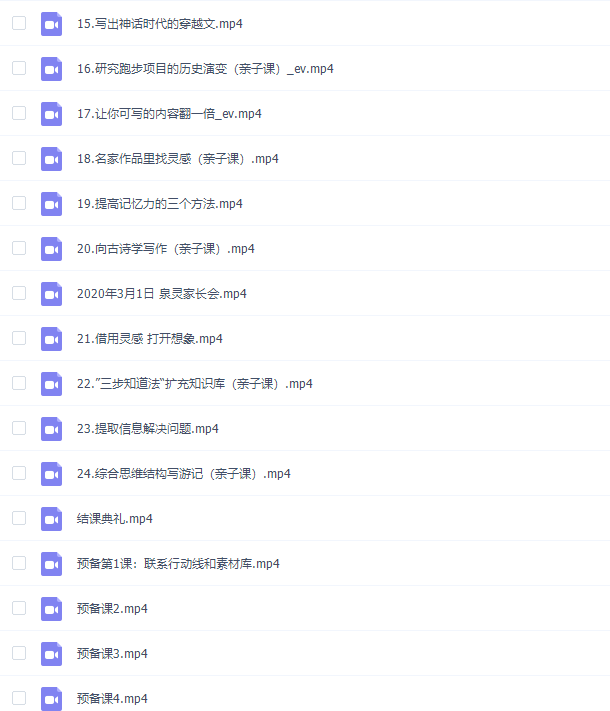Mark the checkbox next to 23.提取信息解决问题
This screenshot has height=711, width=610.
tap(19, 428)
